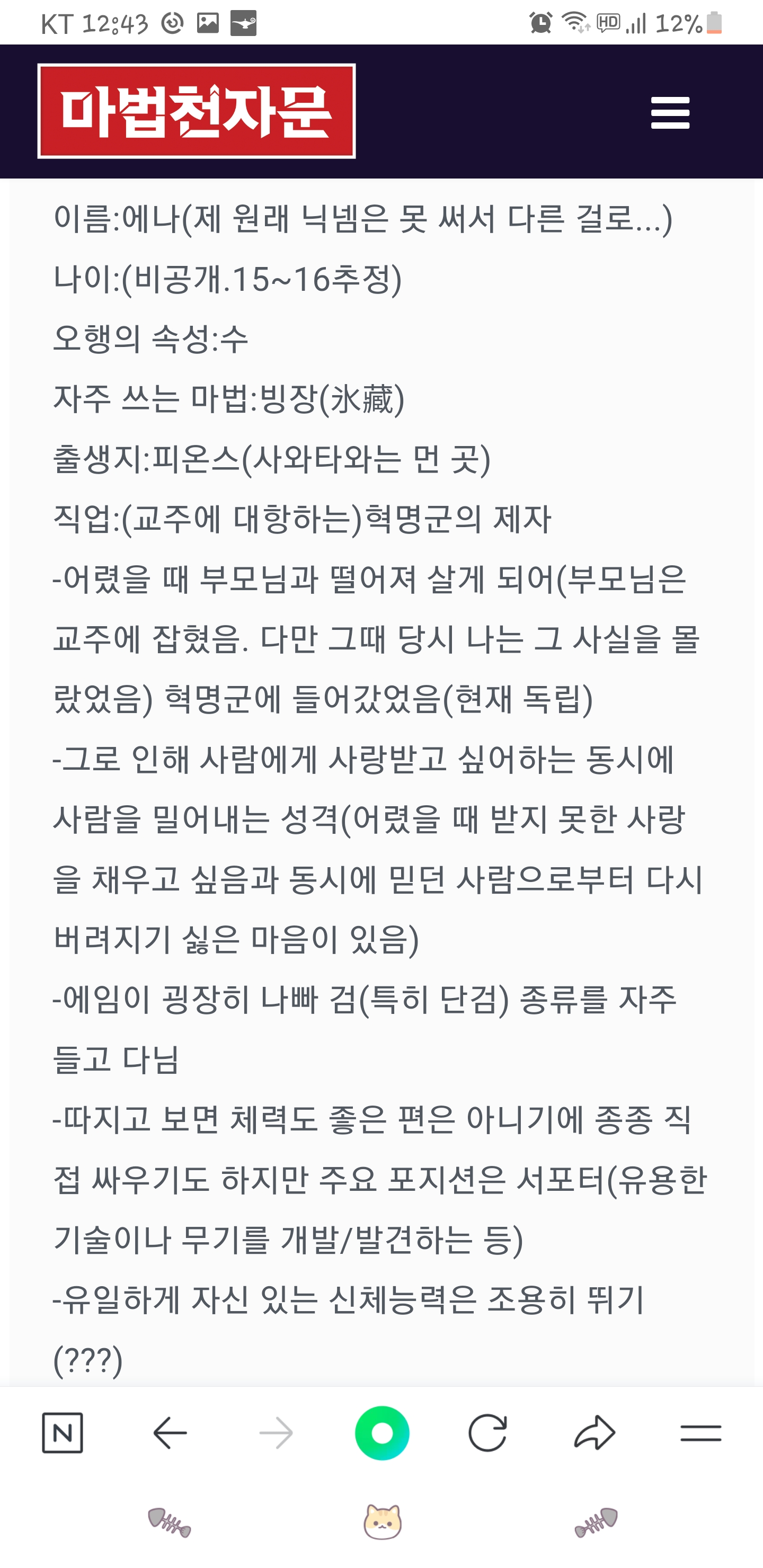Open the browser's two-line menu
763x1568 pixels.
[x=700, y=1433]
